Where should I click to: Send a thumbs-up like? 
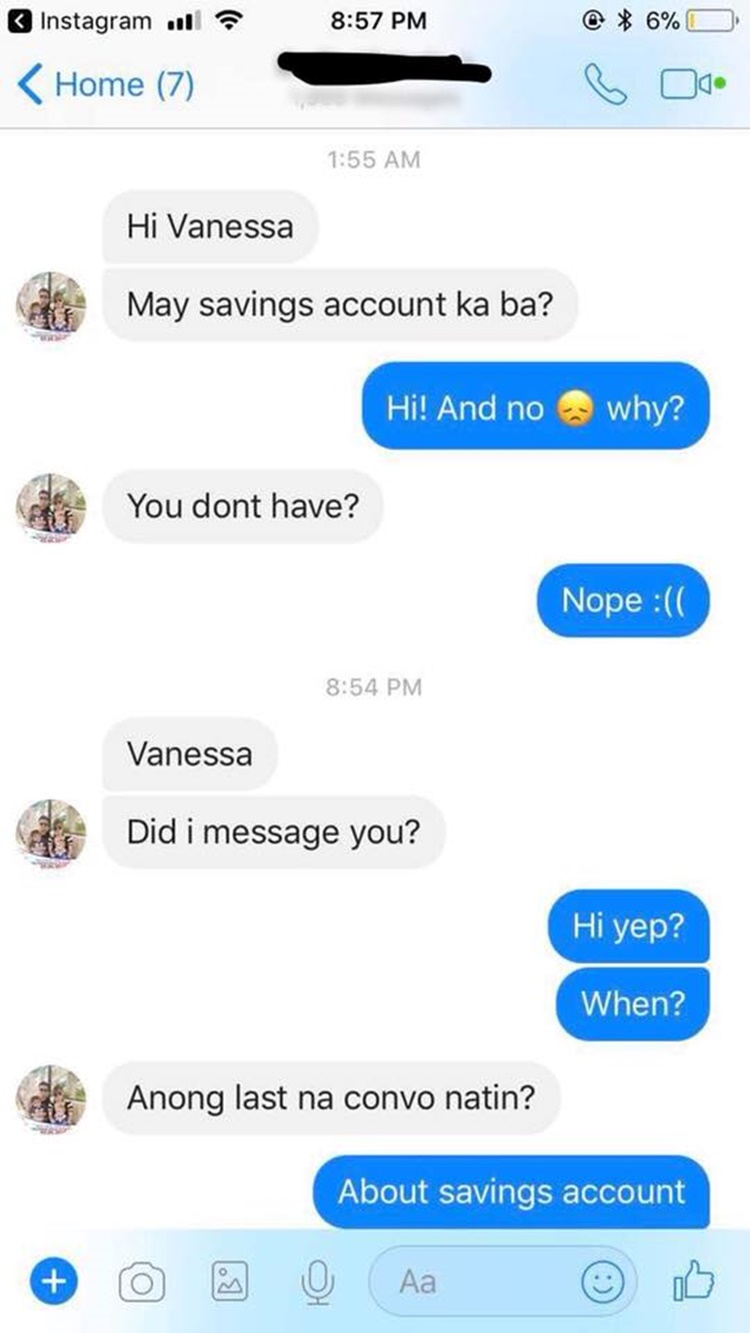[x=693, y=1279]
